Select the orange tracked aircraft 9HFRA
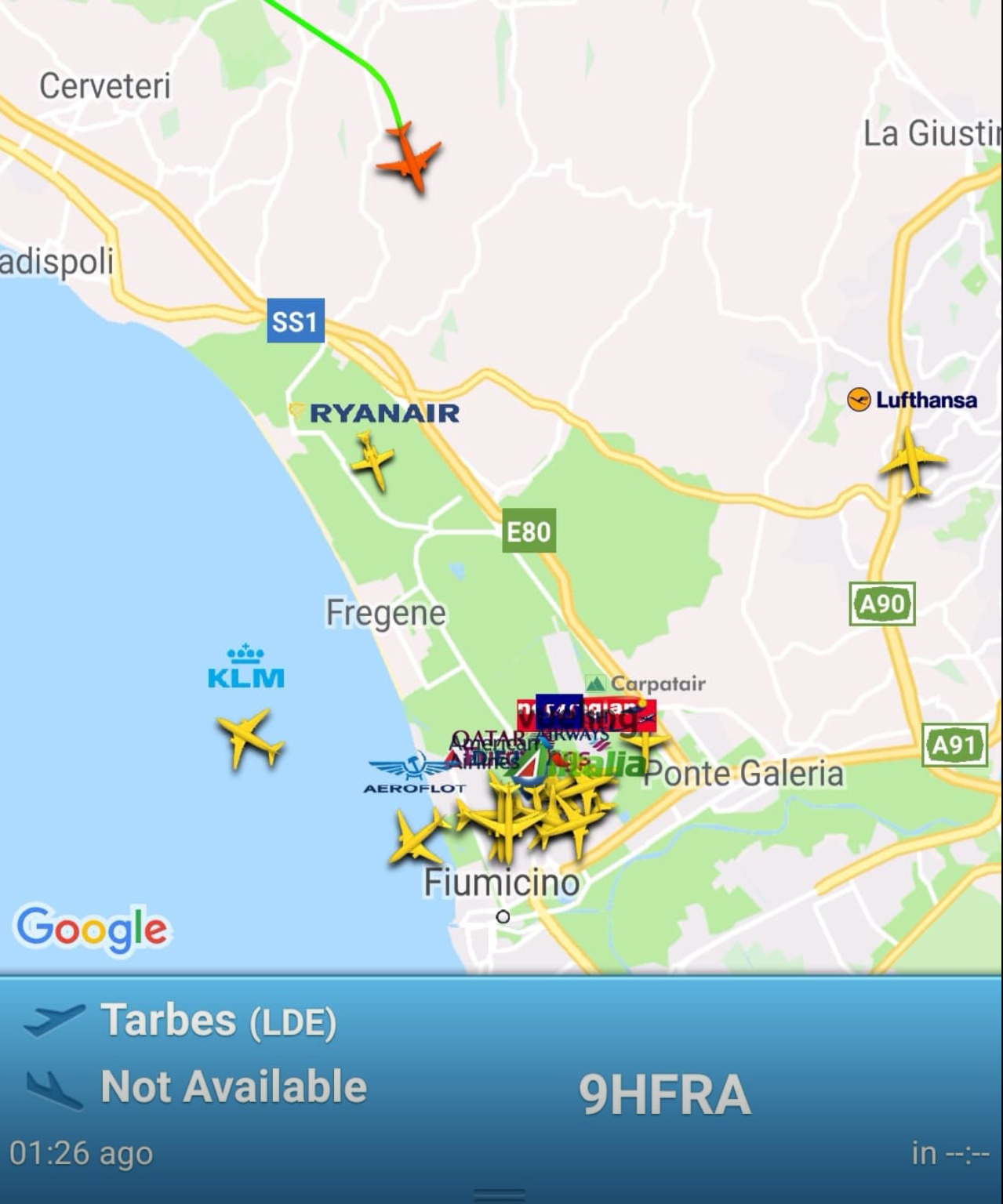The width and height of the screenshot is (1003, 1204). pos(409,159)
